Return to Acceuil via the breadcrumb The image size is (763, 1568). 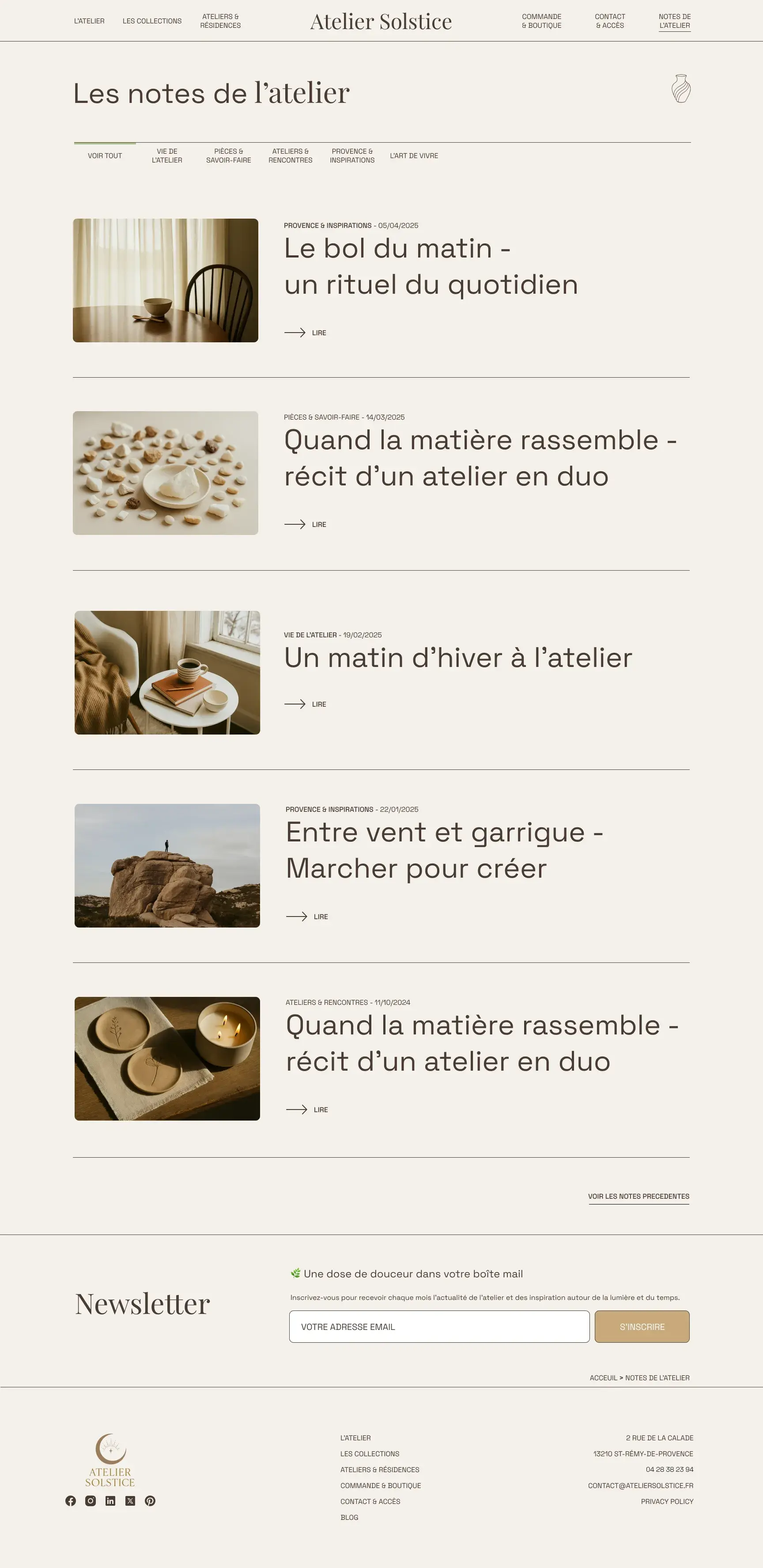[x=603, y=1378]
